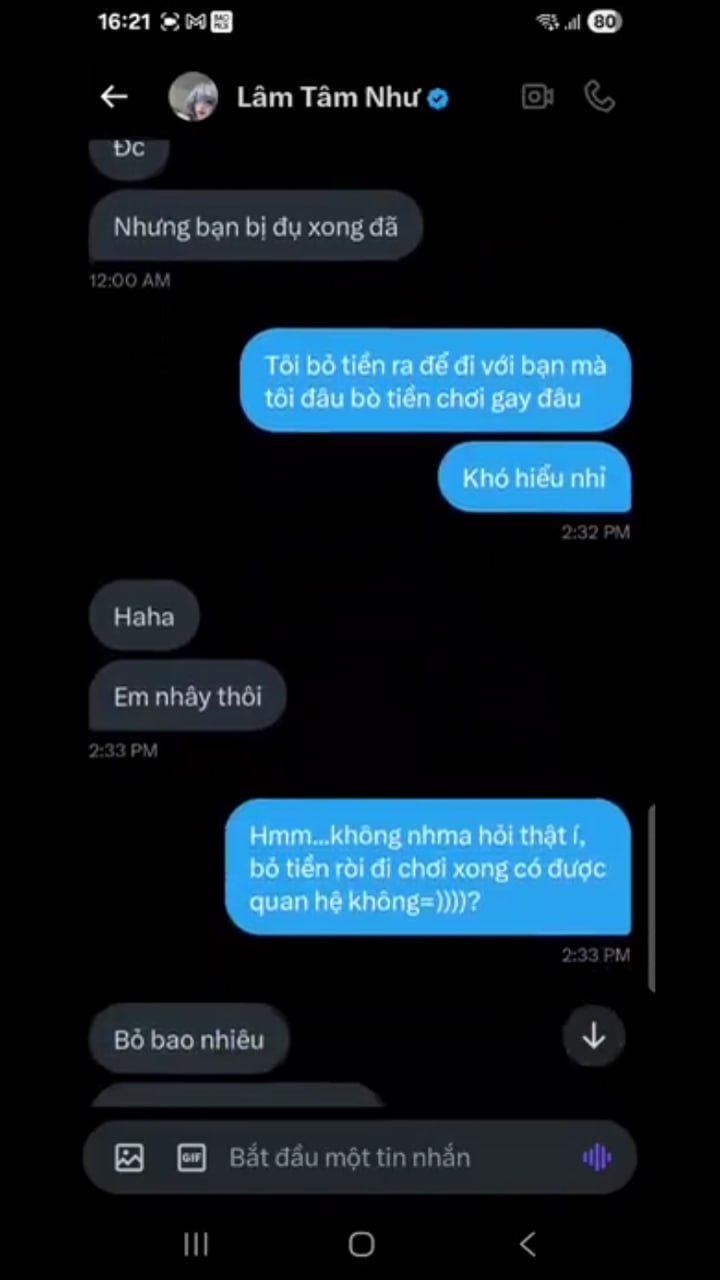The image size is (720, 1280).
Task: Open the GIF picker
Action: [190, 1158]
